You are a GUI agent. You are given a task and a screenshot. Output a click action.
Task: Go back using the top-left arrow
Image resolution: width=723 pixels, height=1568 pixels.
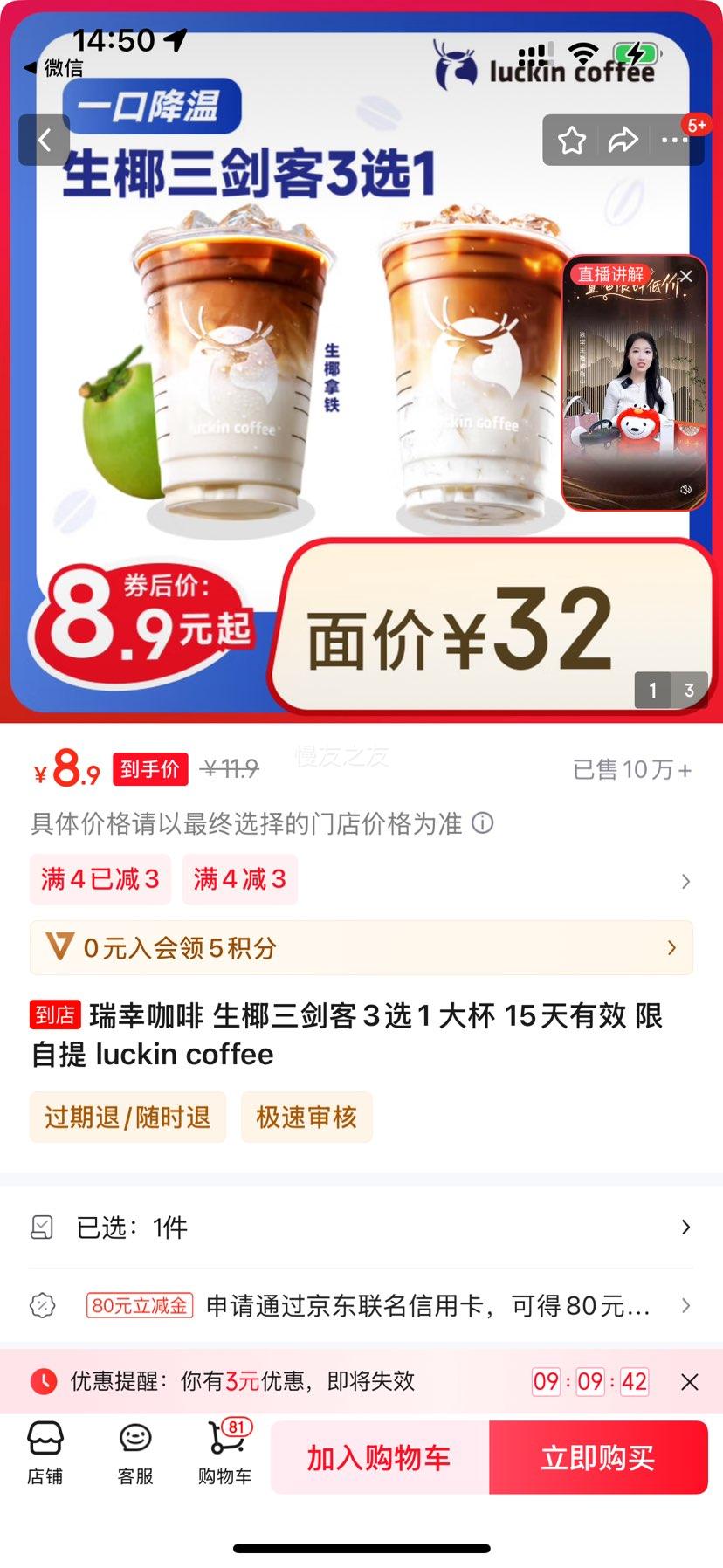click(44, 140)
